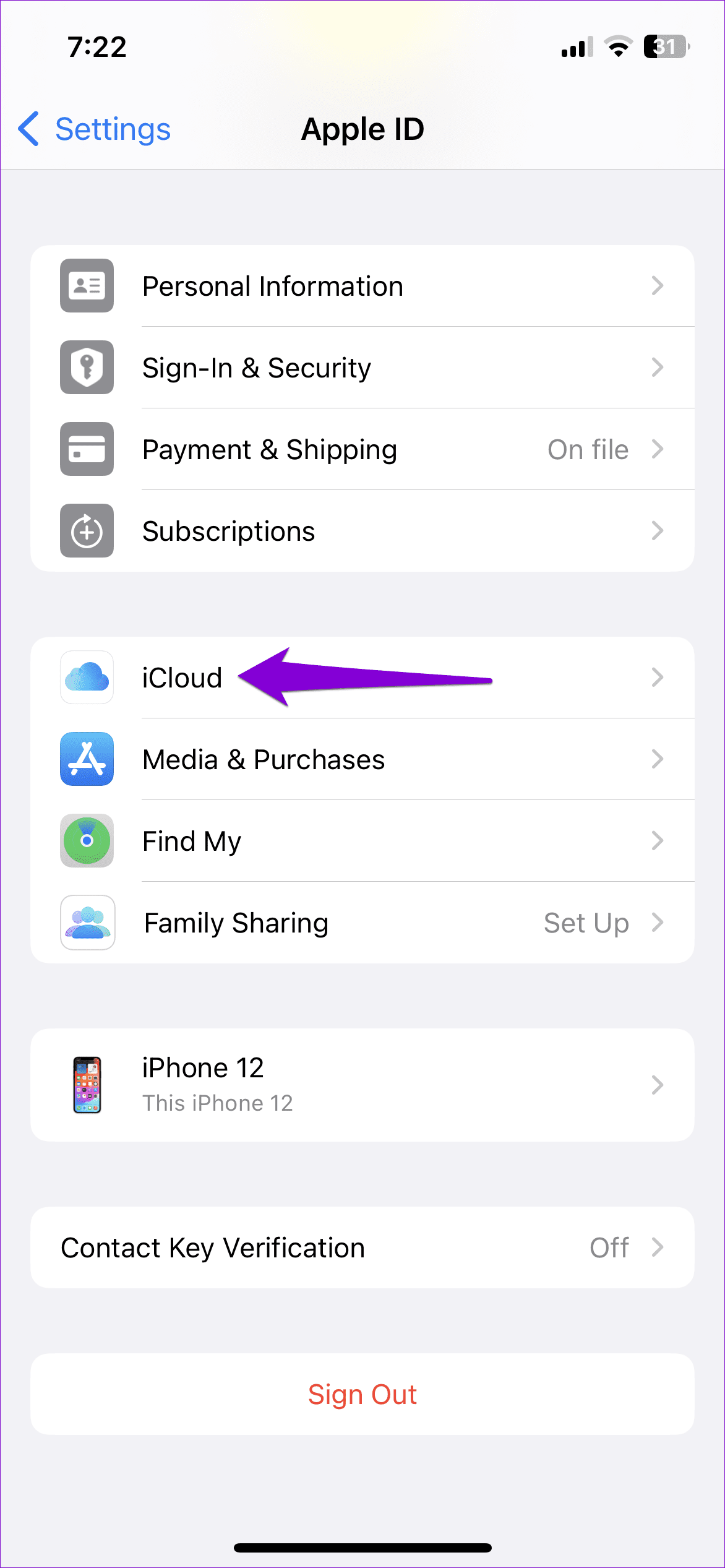Open the Personal Information contact card icon
The width and height of the screenshot is (725, 1568).
(87, 286)
